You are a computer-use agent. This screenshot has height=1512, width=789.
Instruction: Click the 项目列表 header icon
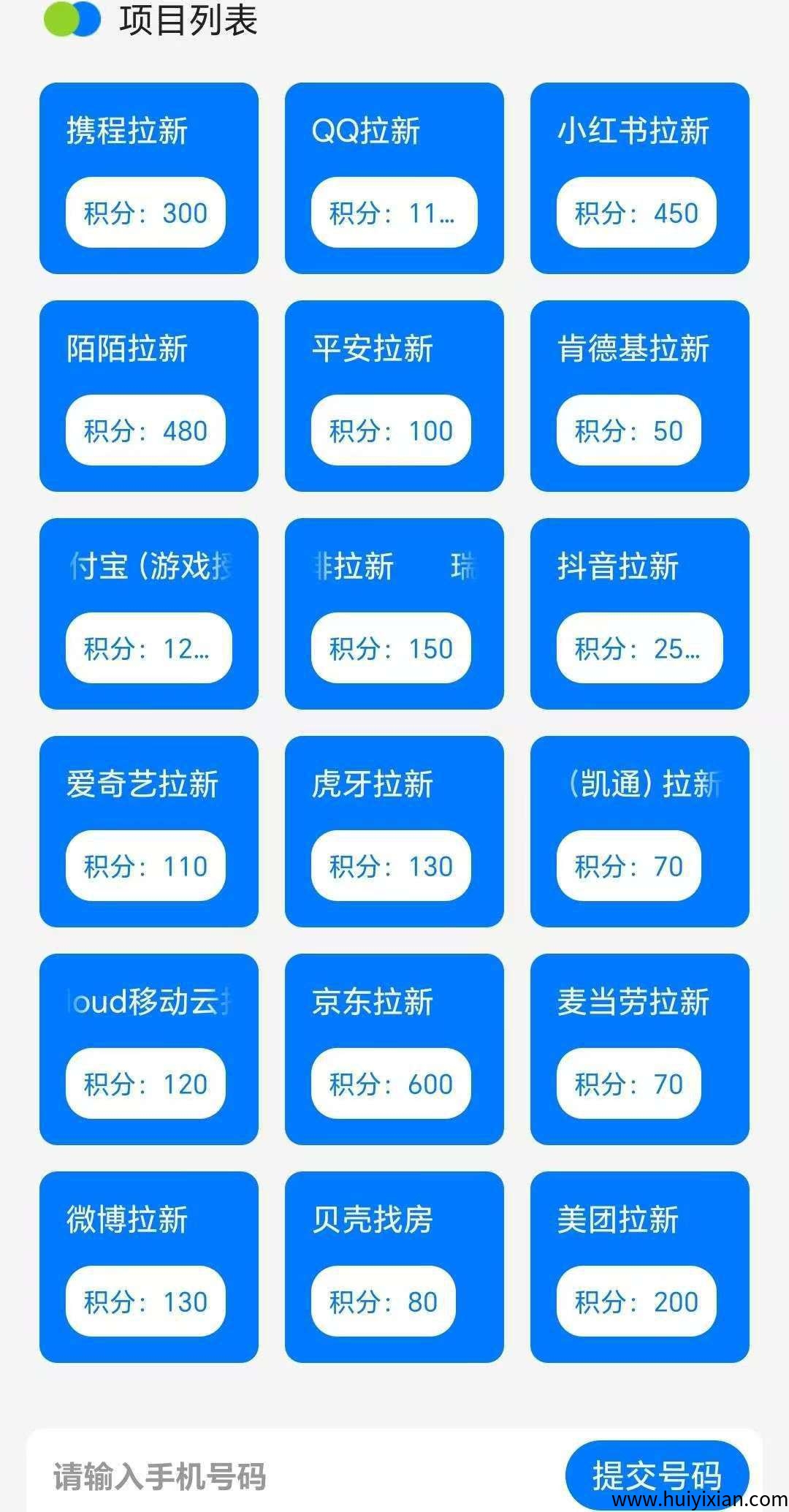[x=73, y=19]
